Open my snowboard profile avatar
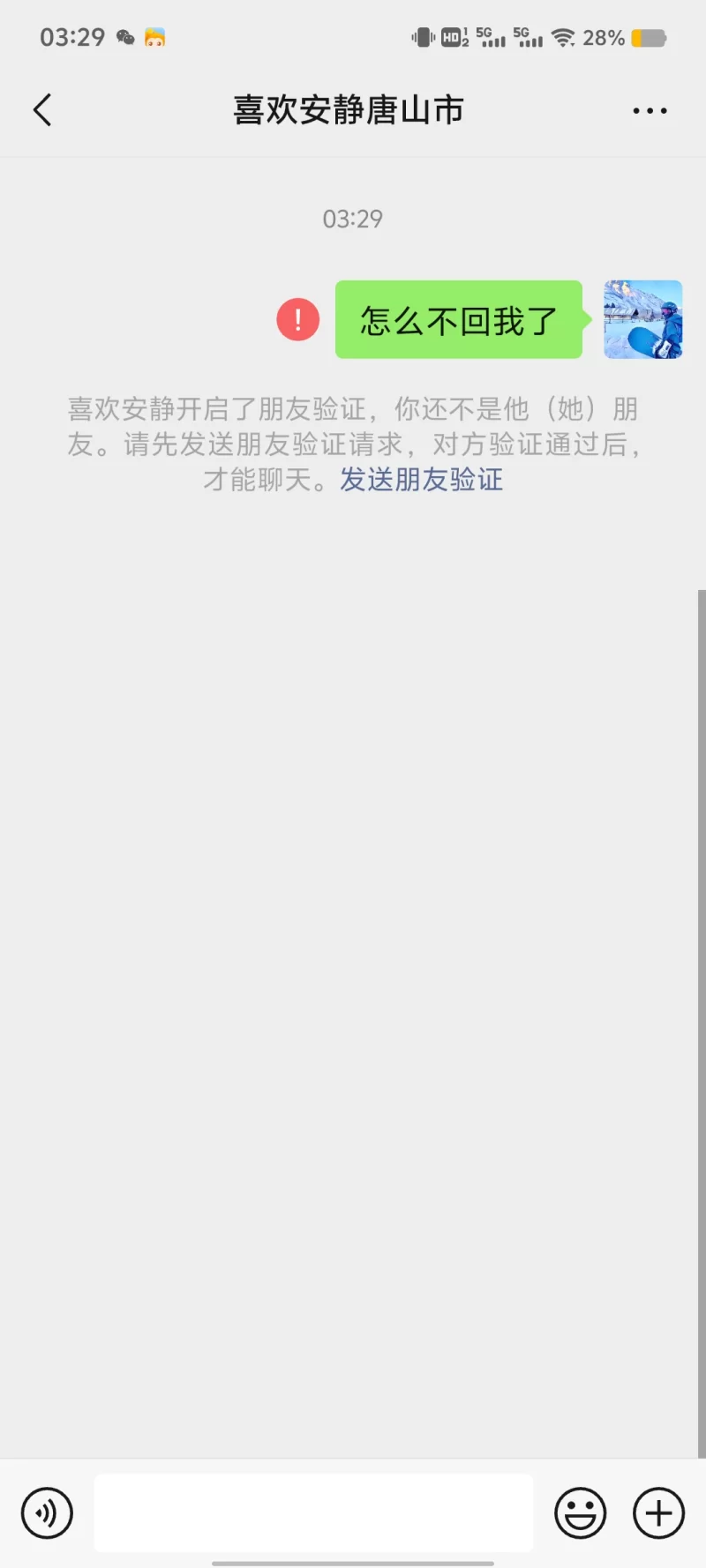The height and width of the screenshot is (1568, 706). 642,319
